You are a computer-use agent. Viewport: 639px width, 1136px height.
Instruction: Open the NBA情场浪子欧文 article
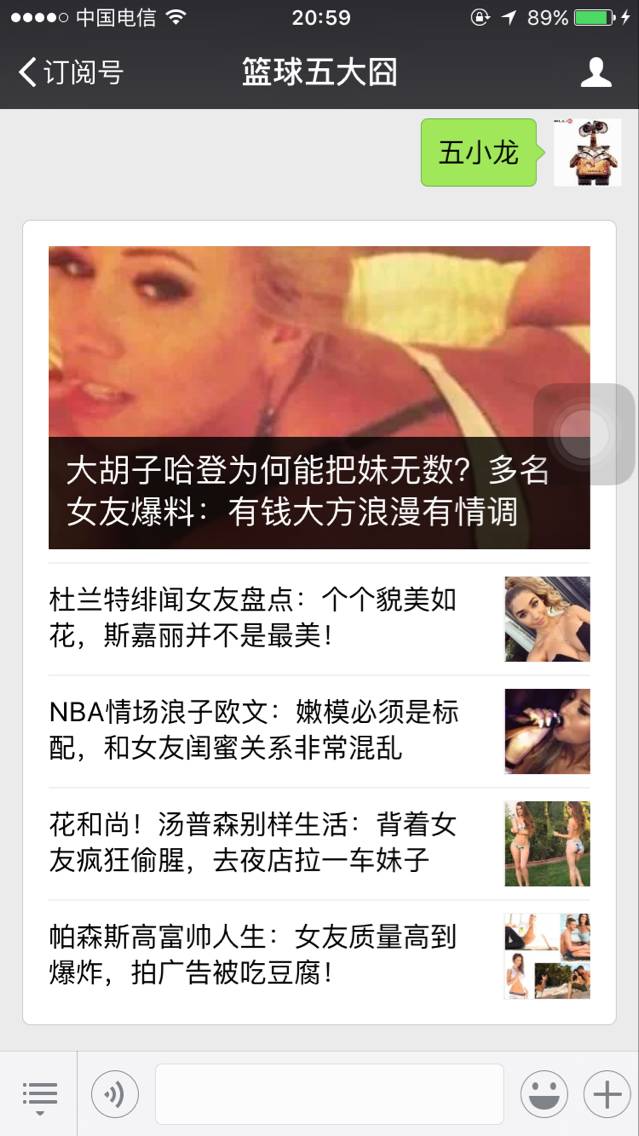[318, 730]
